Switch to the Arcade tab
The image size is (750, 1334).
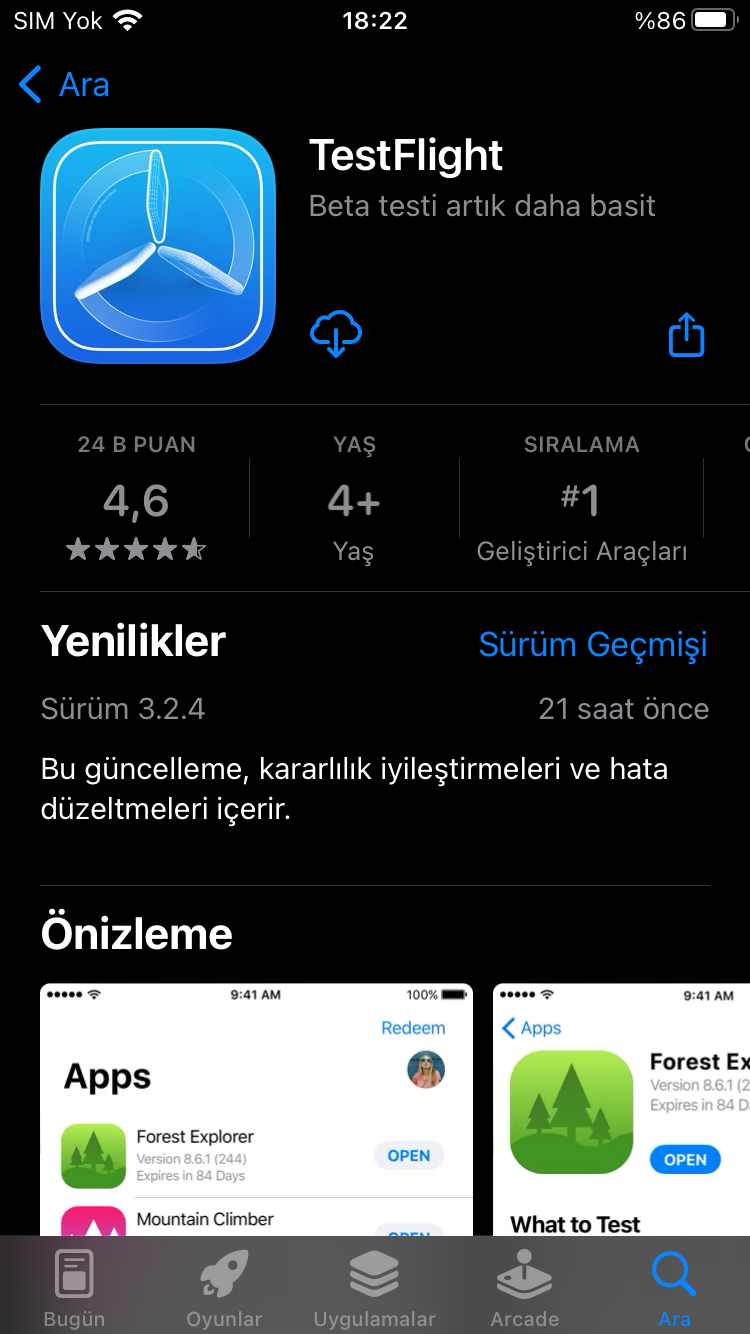click(524, 1288)
